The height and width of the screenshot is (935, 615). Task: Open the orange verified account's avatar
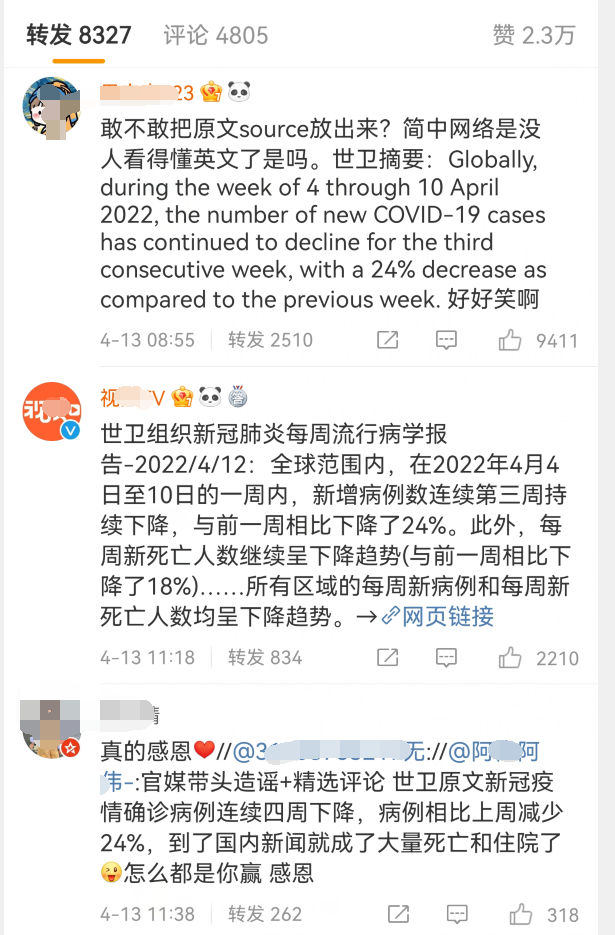(51, 411)
